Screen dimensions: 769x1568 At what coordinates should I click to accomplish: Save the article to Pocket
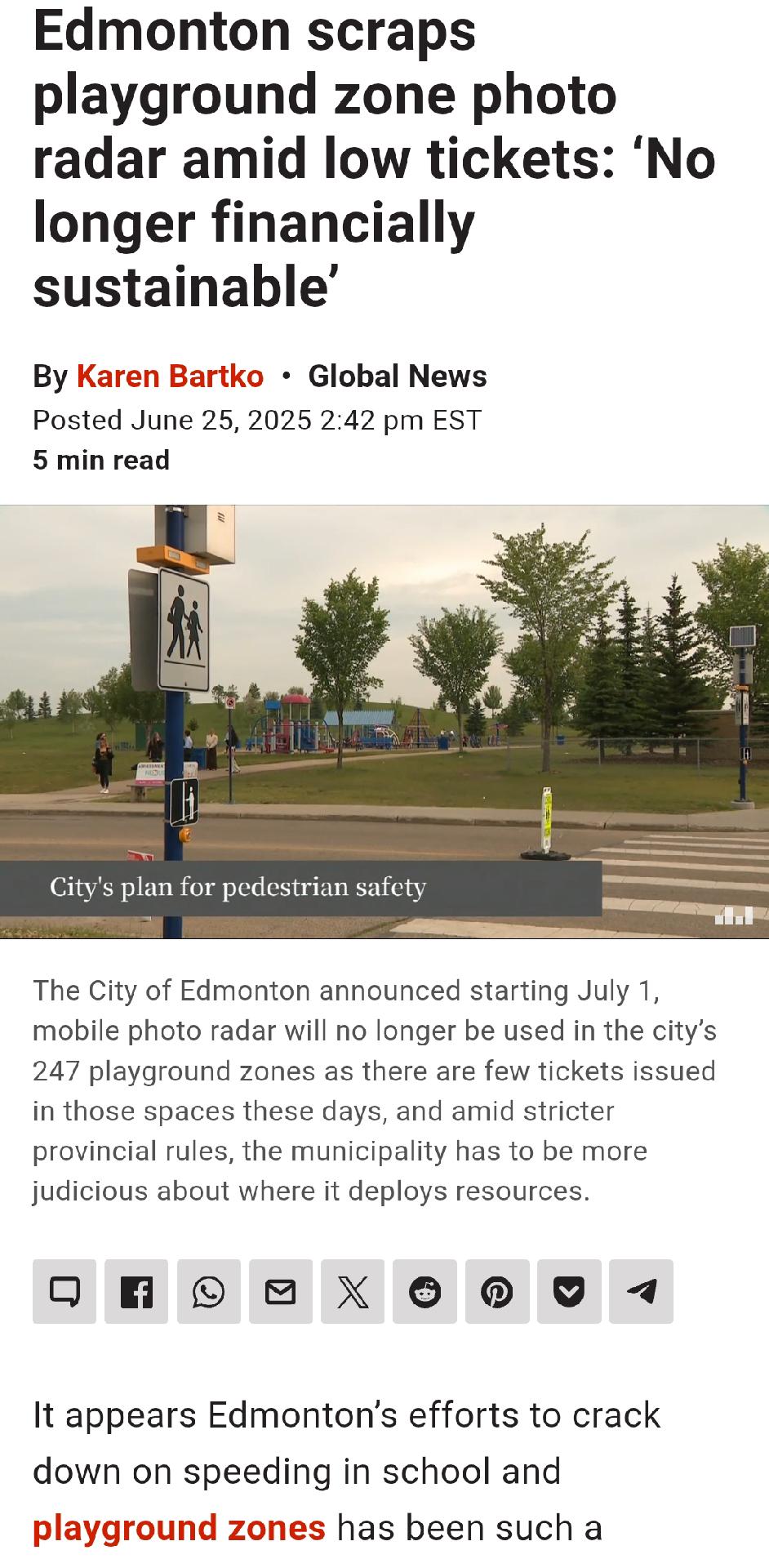(x=569, y=1291)
